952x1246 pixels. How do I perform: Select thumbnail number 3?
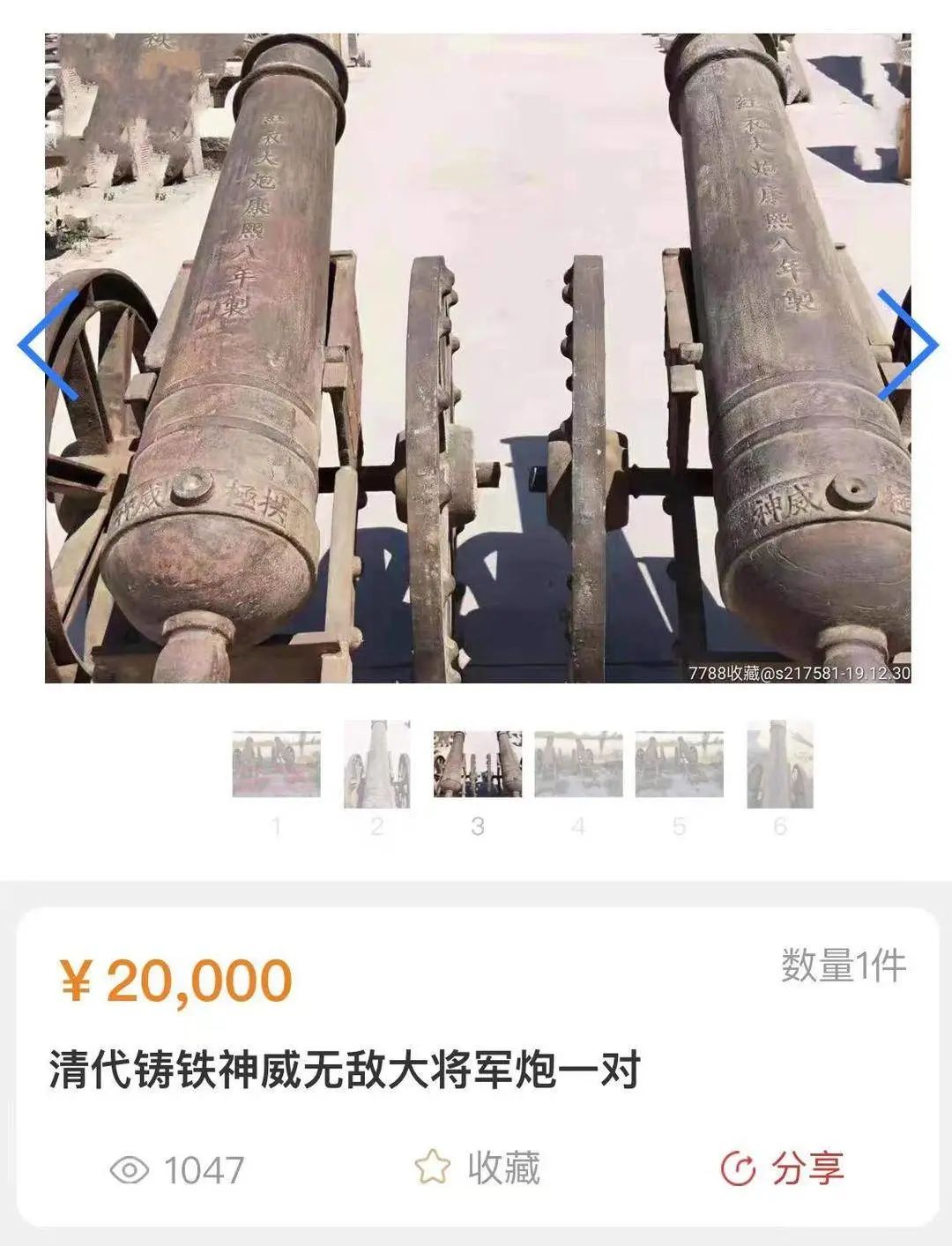[x=477, y=764]
